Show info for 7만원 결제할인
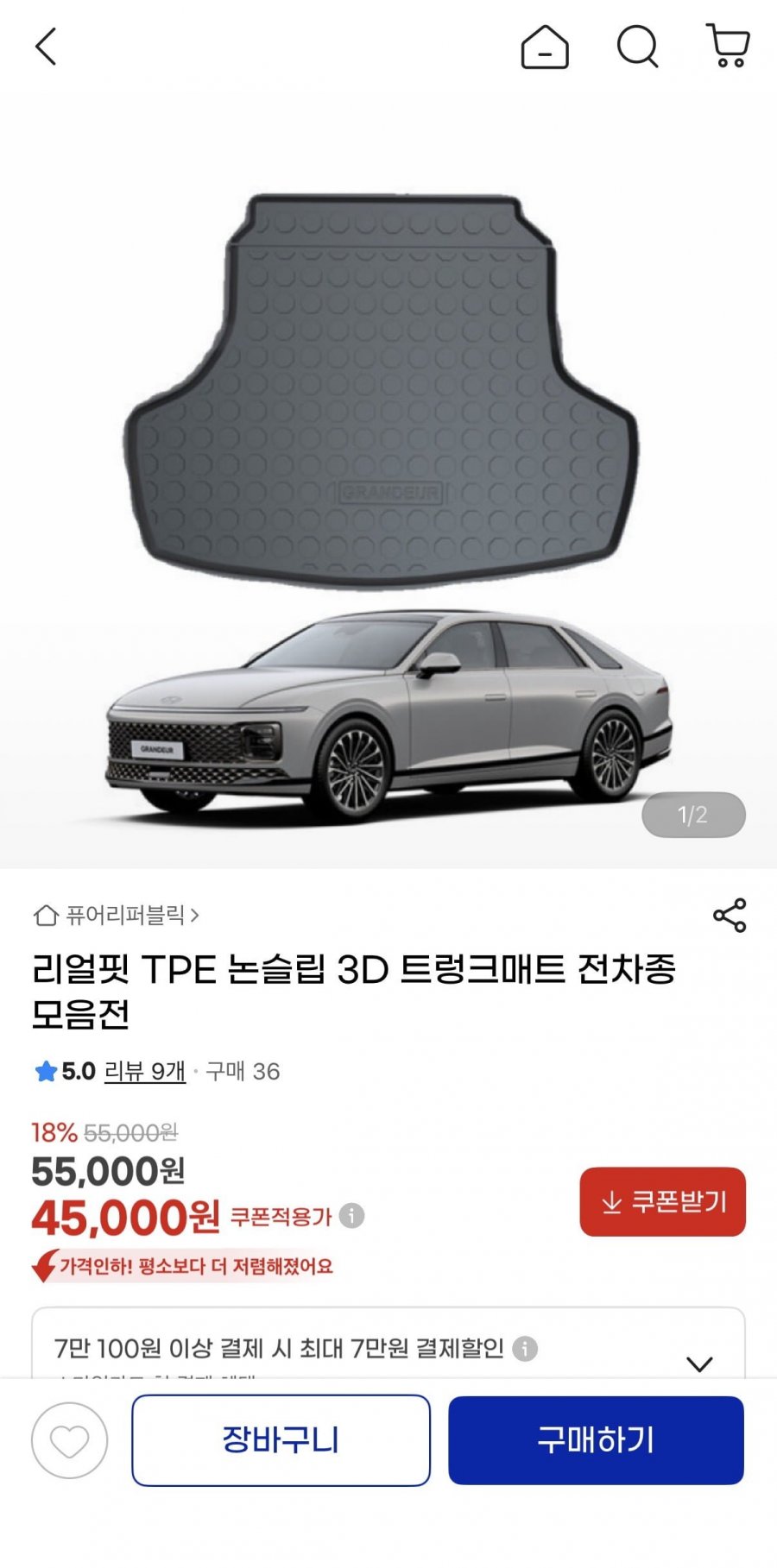This screenshot has width=777, height=1568. pos(525,1348)
